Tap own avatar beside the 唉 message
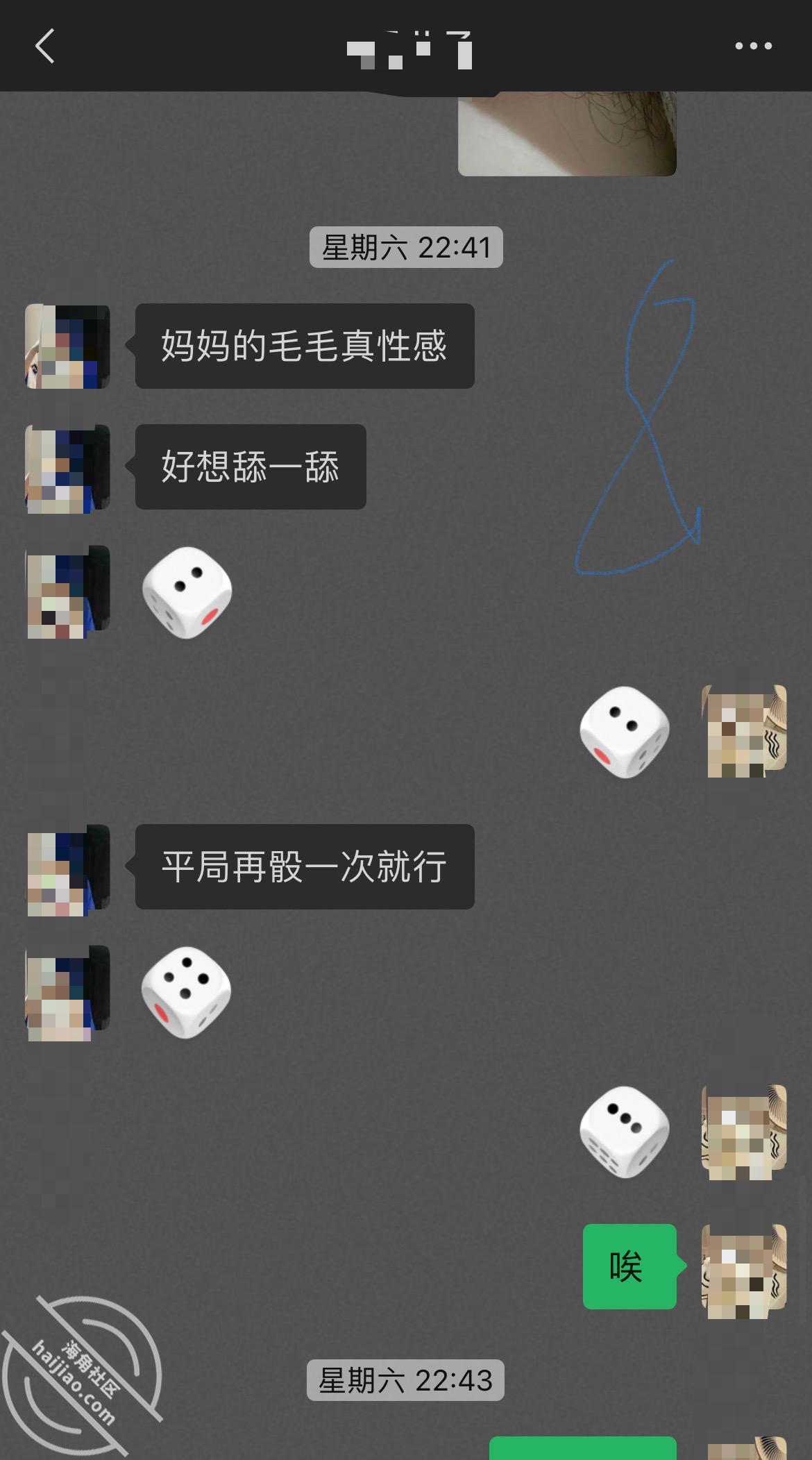The height and width of the screenshot is (1460, 812). (x=744, y=1270)
